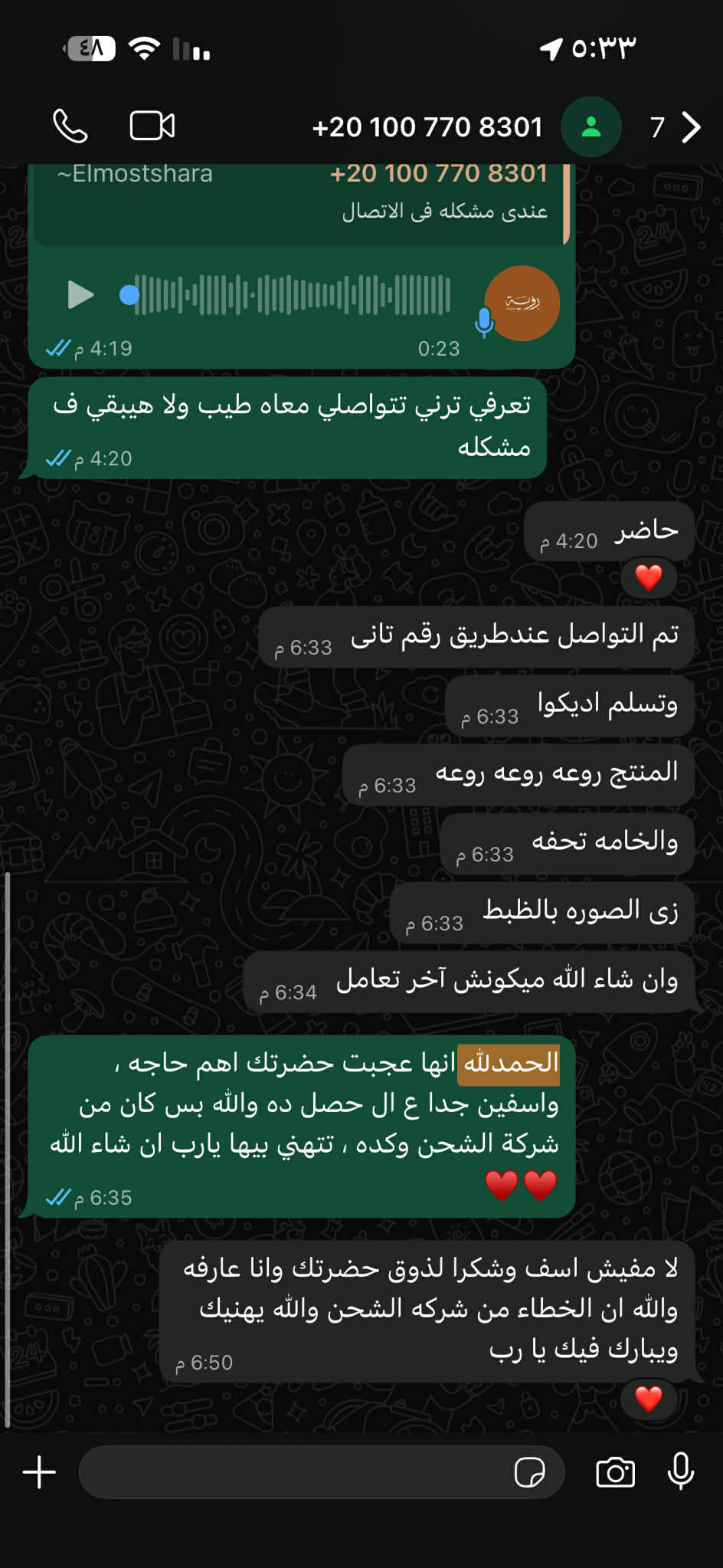
Task: Start a video call
Action: coord(152,126)
